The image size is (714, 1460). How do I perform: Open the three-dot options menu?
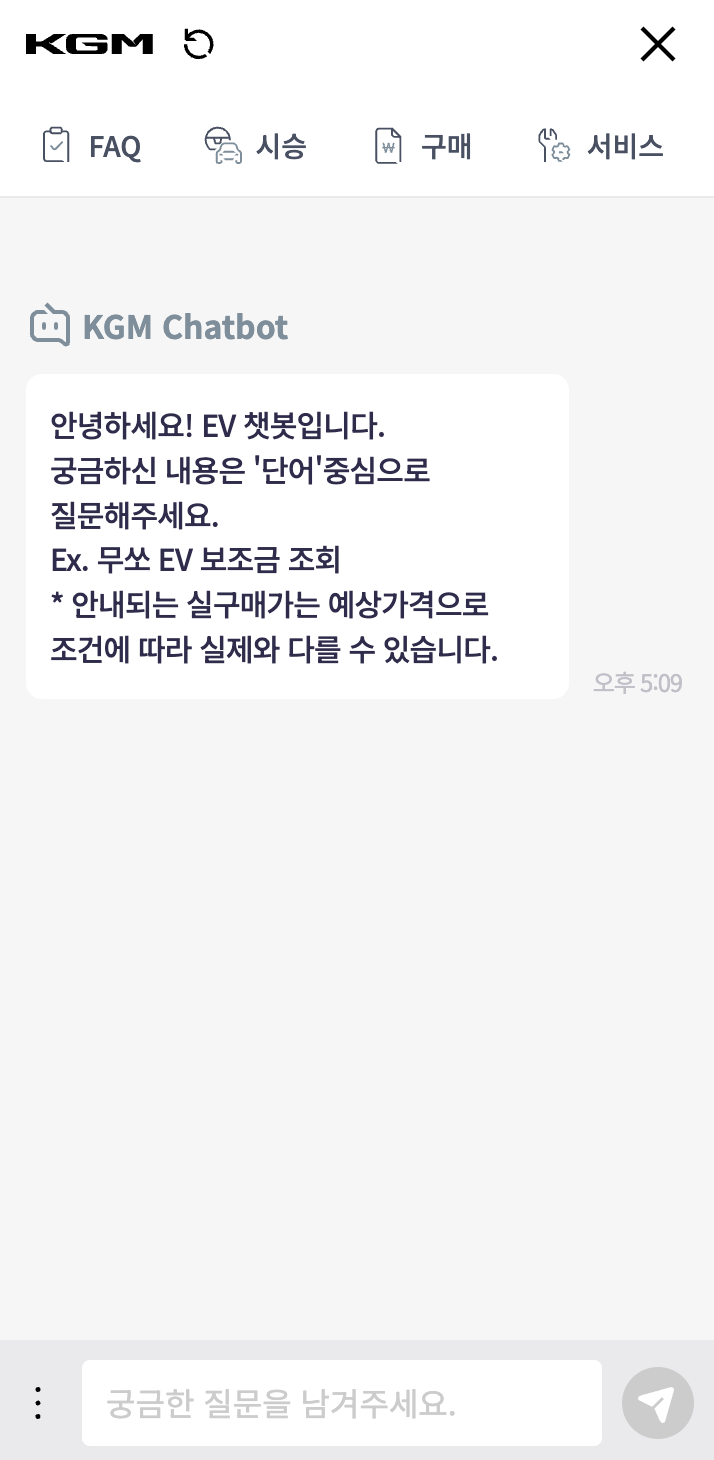pos(38,1403)
